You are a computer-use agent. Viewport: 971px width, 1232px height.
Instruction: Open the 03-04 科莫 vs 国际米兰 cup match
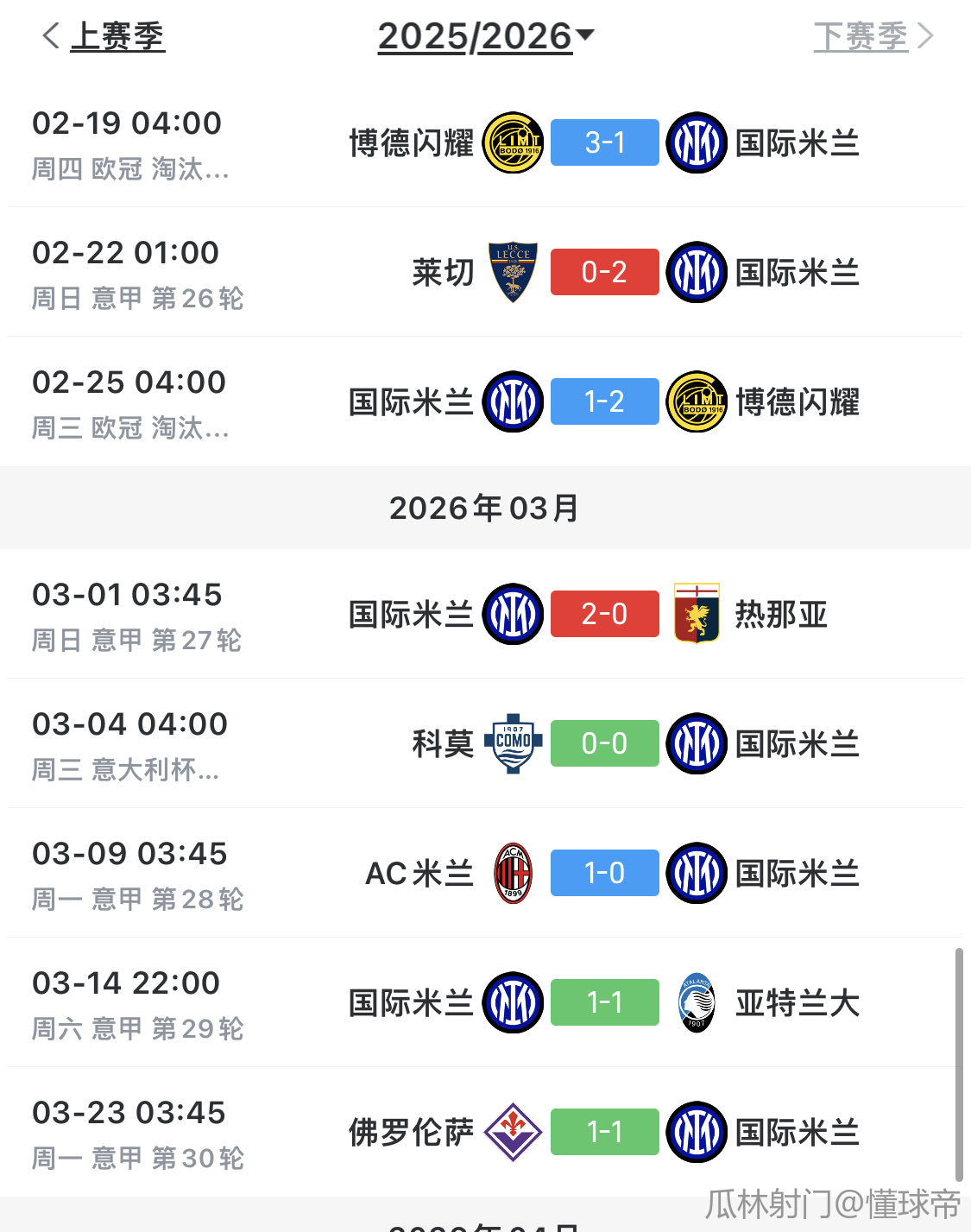(604, 743)
